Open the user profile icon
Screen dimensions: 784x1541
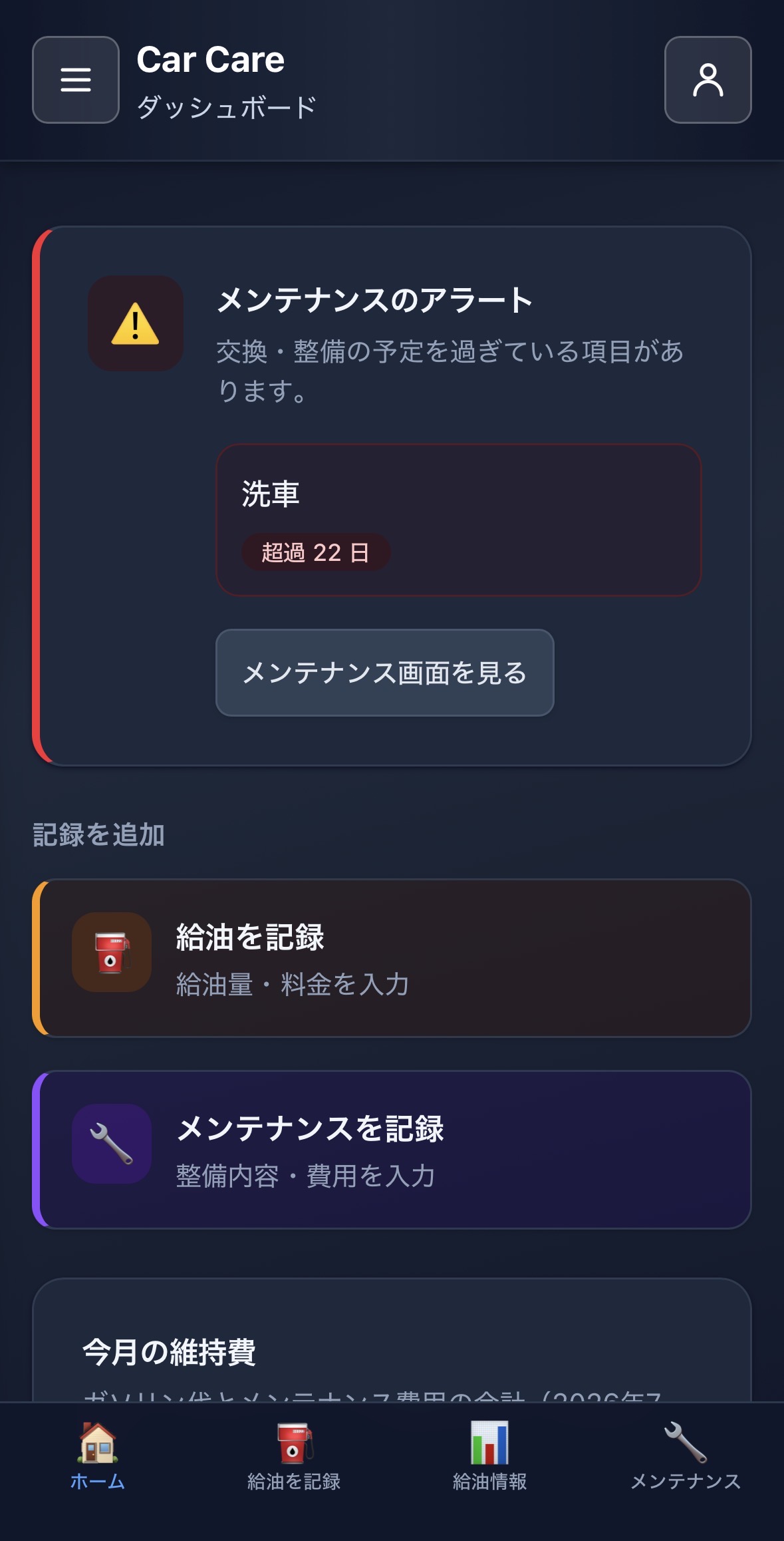(708, 80)
